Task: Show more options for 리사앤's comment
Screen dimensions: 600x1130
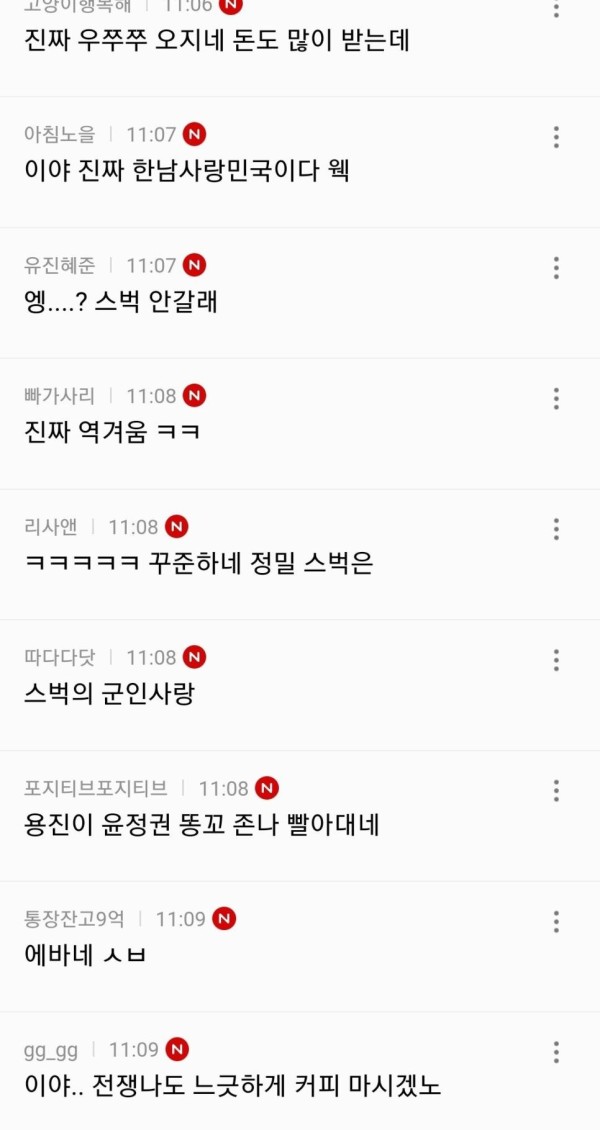Action: click(556, 529)
